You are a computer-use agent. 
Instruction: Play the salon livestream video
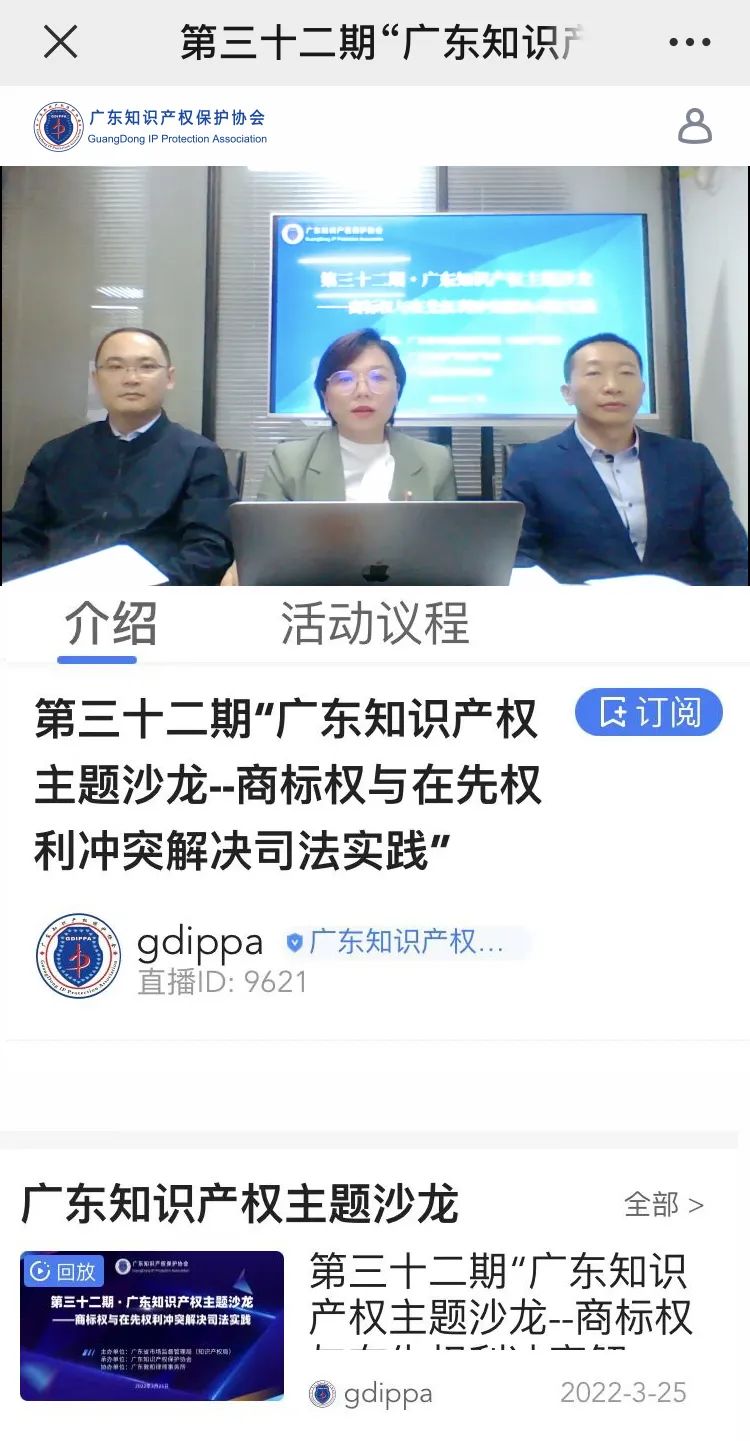pyautogui.click(x=375, y=375)
